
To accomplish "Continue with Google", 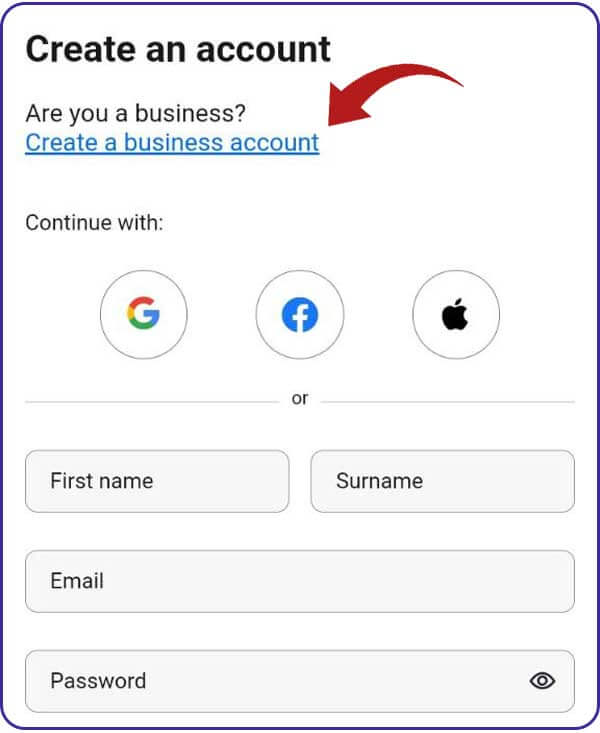I will click(144, 315).
